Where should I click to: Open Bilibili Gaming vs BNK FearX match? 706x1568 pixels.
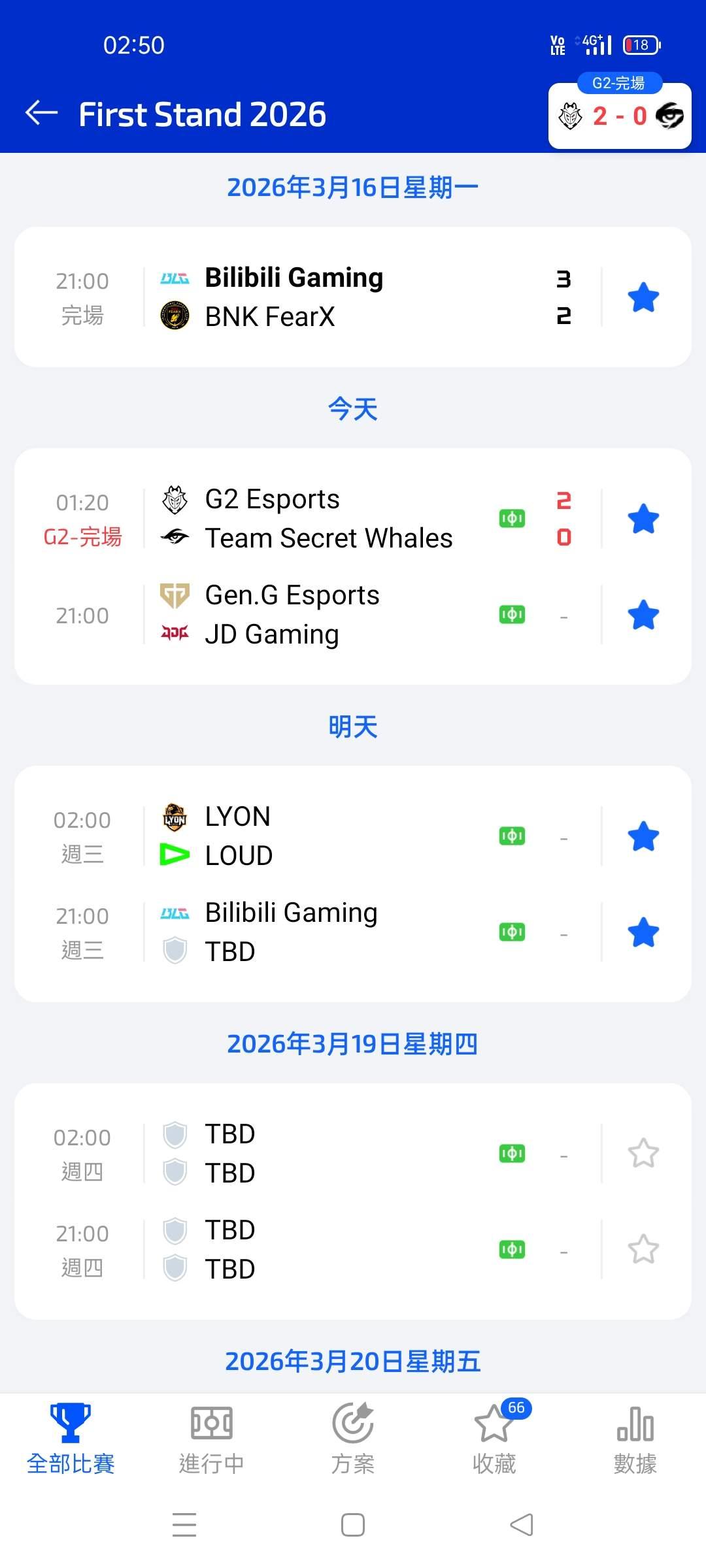(x=327, y=297)
